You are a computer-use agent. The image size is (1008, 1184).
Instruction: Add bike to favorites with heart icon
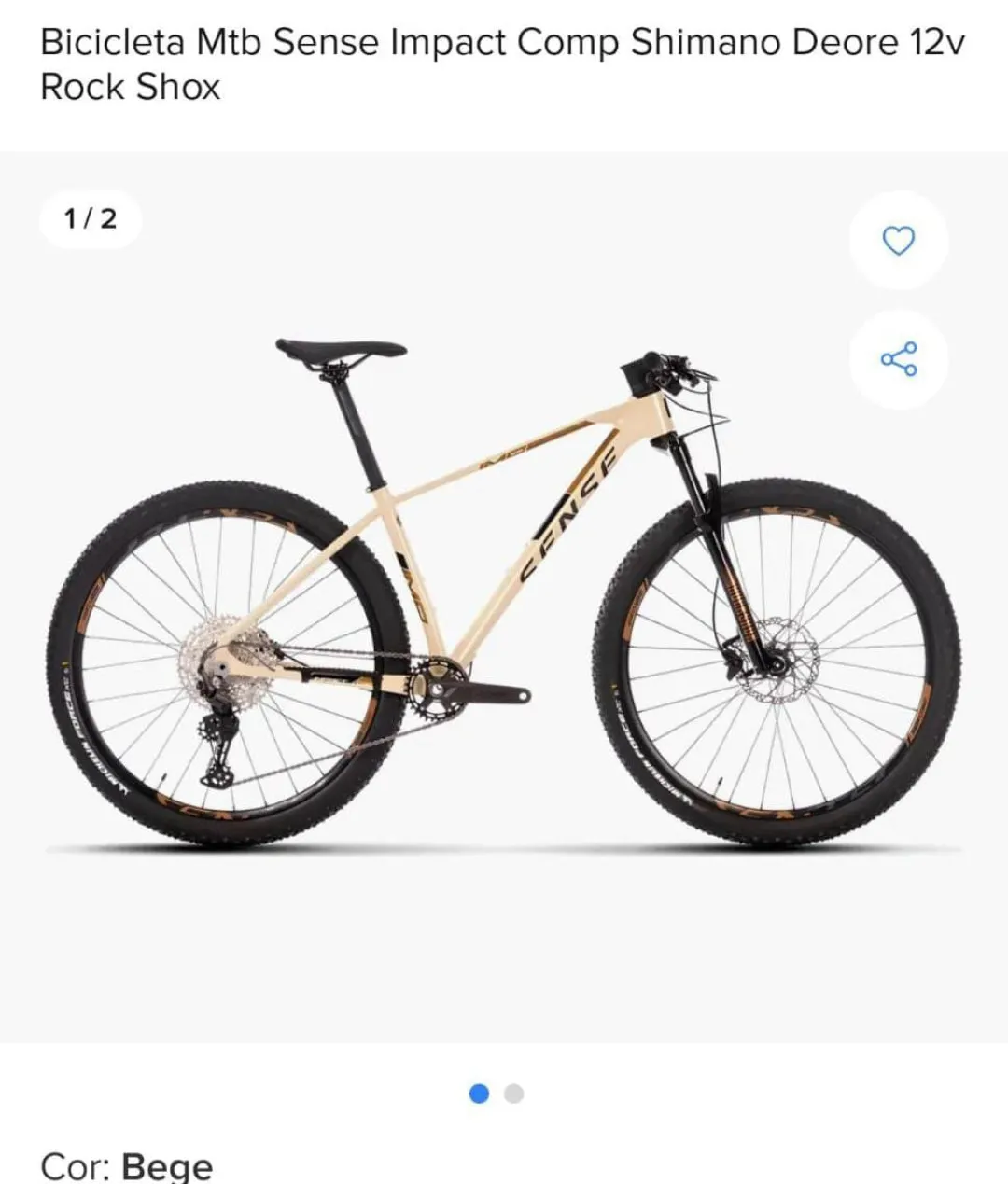(x=899, y=241)
